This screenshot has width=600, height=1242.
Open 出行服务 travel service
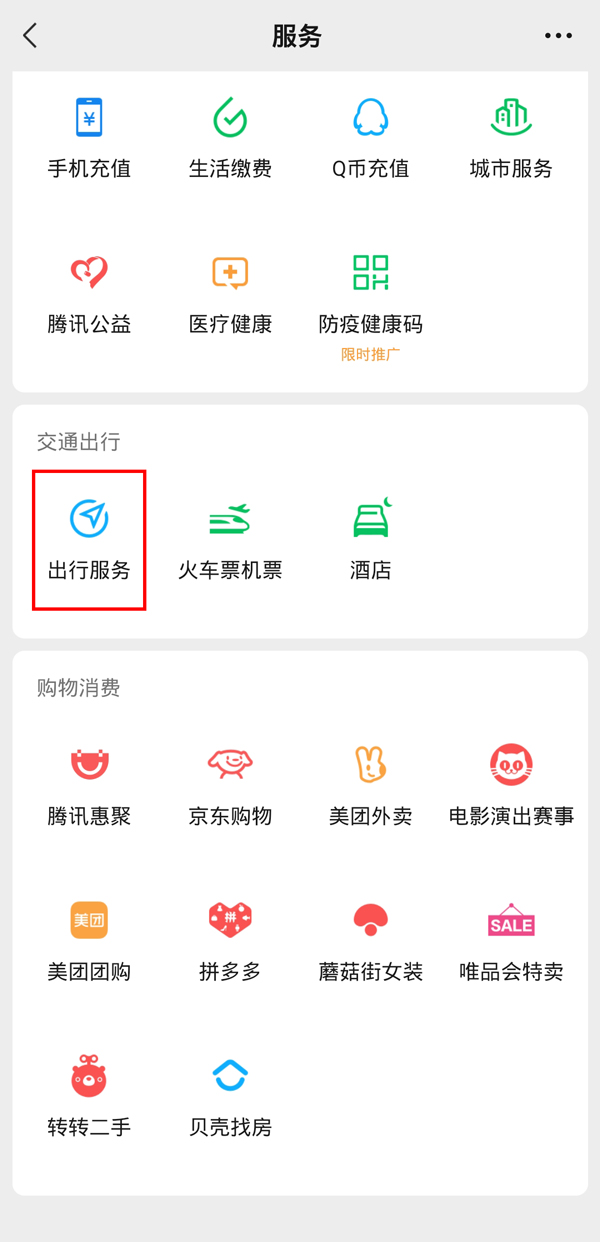89,540
